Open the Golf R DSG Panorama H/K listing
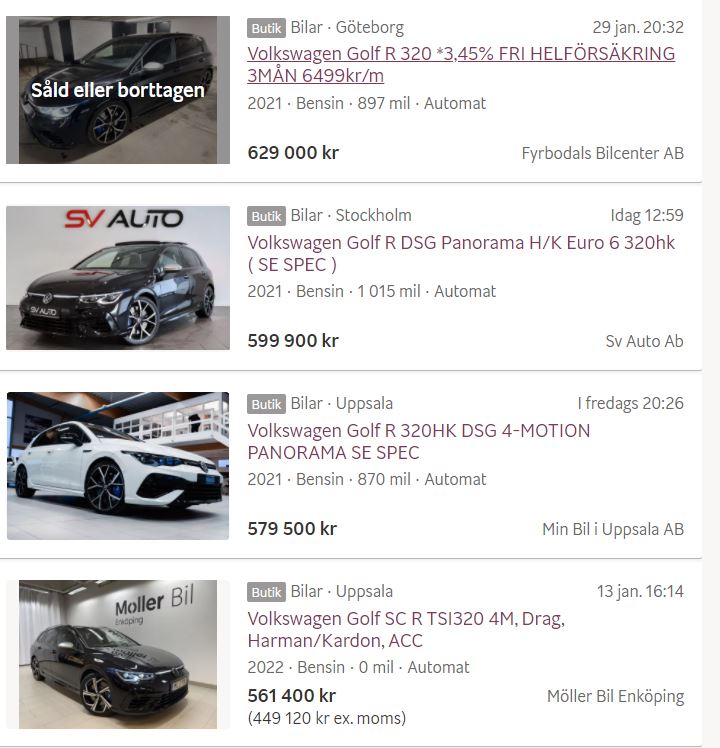The height and width of the screenshot is (748, 720). point(460,253)
